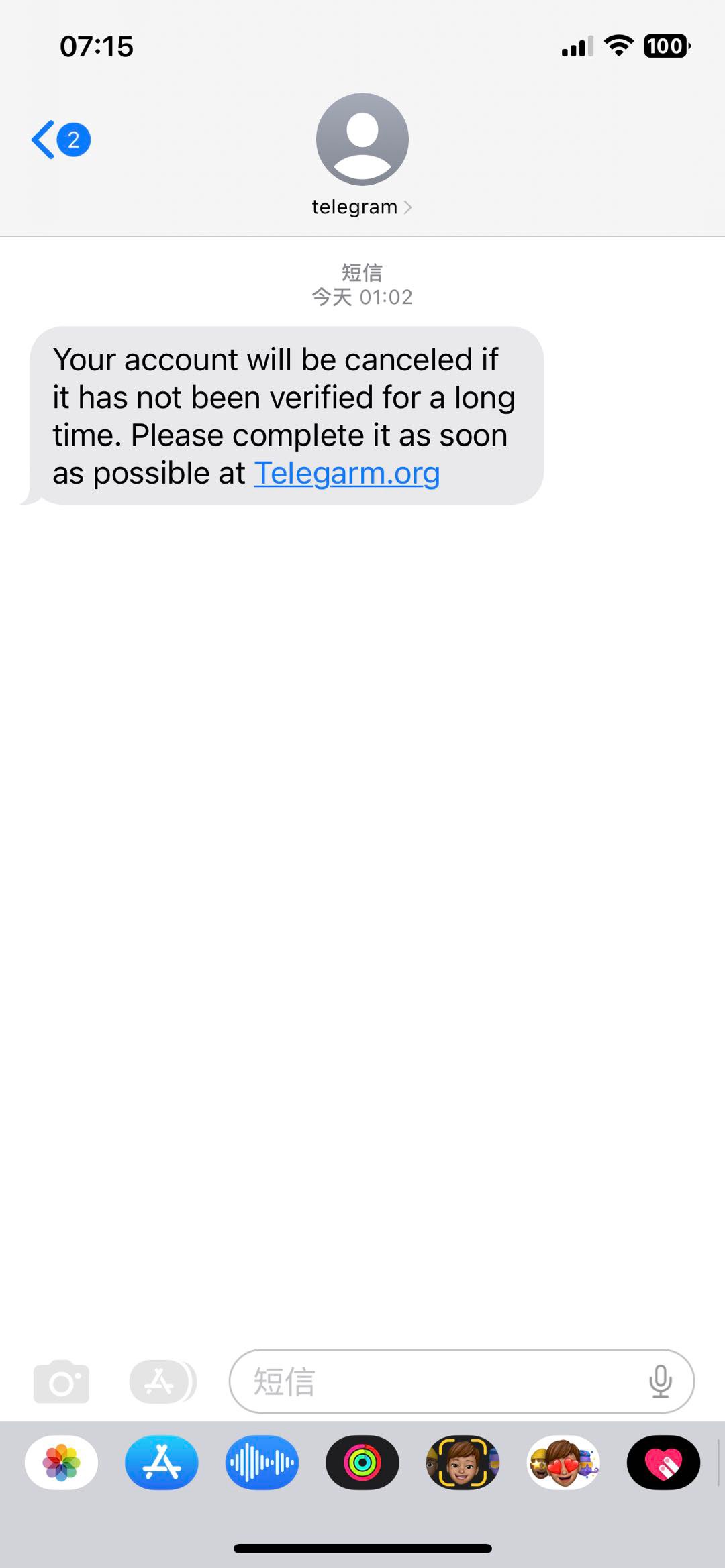The height and width of the screenshot is (1568, 725).
Task: Open the camera to attach a photo
Action: tap(61, 1381)
